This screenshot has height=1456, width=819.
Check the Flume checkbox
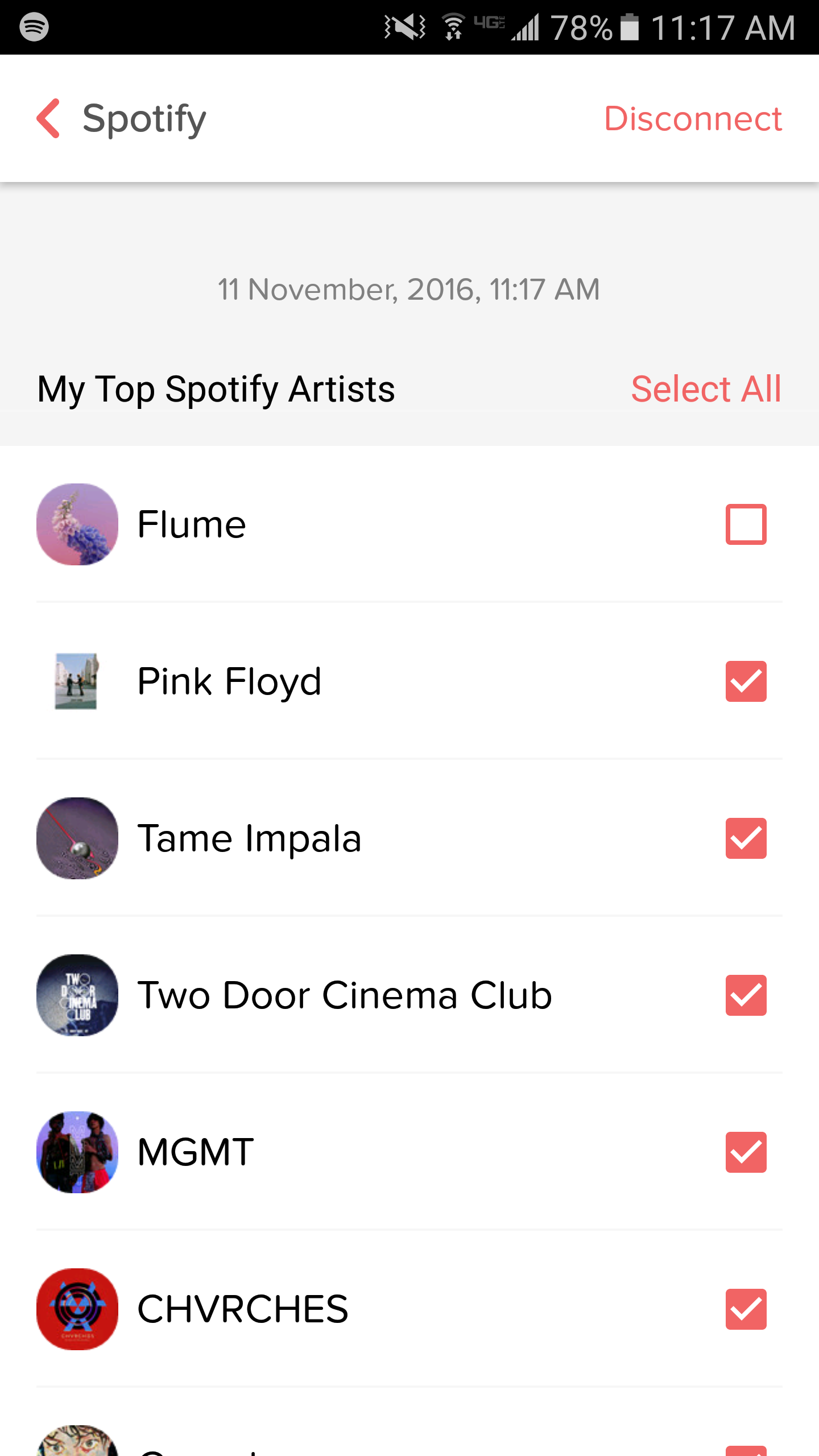(x=746, y=524)
